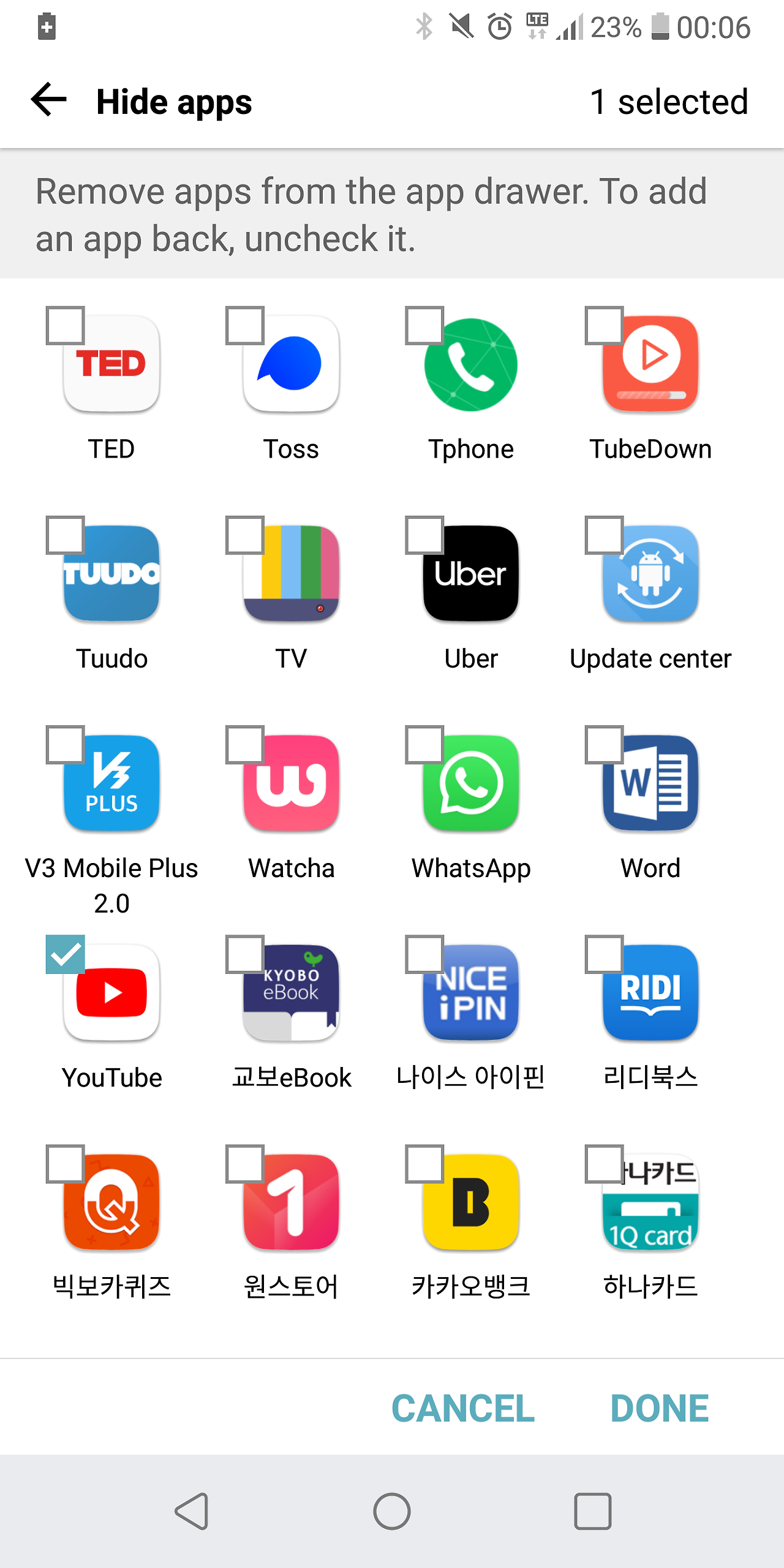784x1568 pixels.
Task: Select Uber to hide
Action: [x=424, y=535]
